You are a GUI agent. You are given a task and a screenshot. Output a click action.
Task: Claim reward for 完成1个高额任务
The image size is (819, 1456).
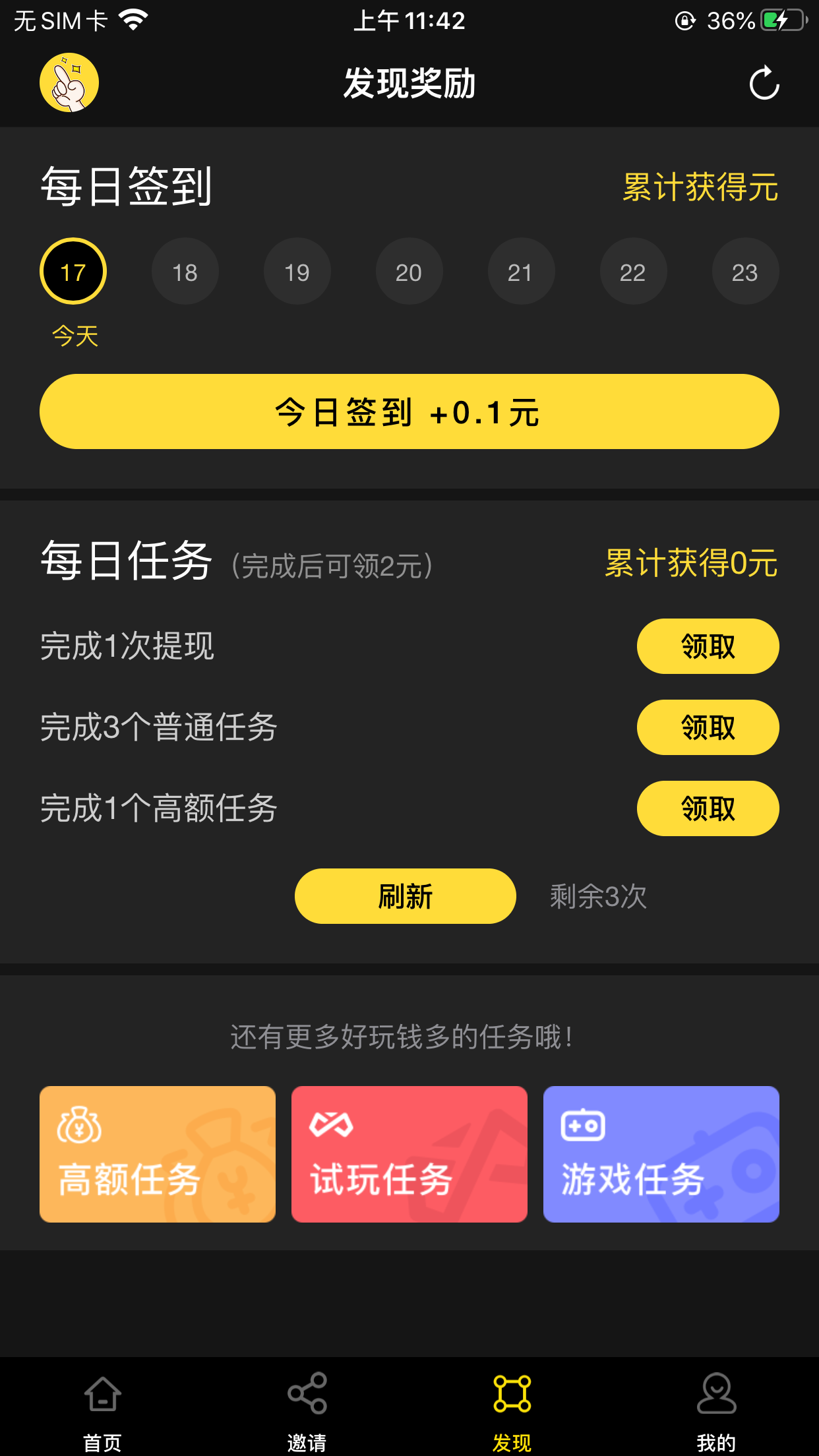point(708,808)
